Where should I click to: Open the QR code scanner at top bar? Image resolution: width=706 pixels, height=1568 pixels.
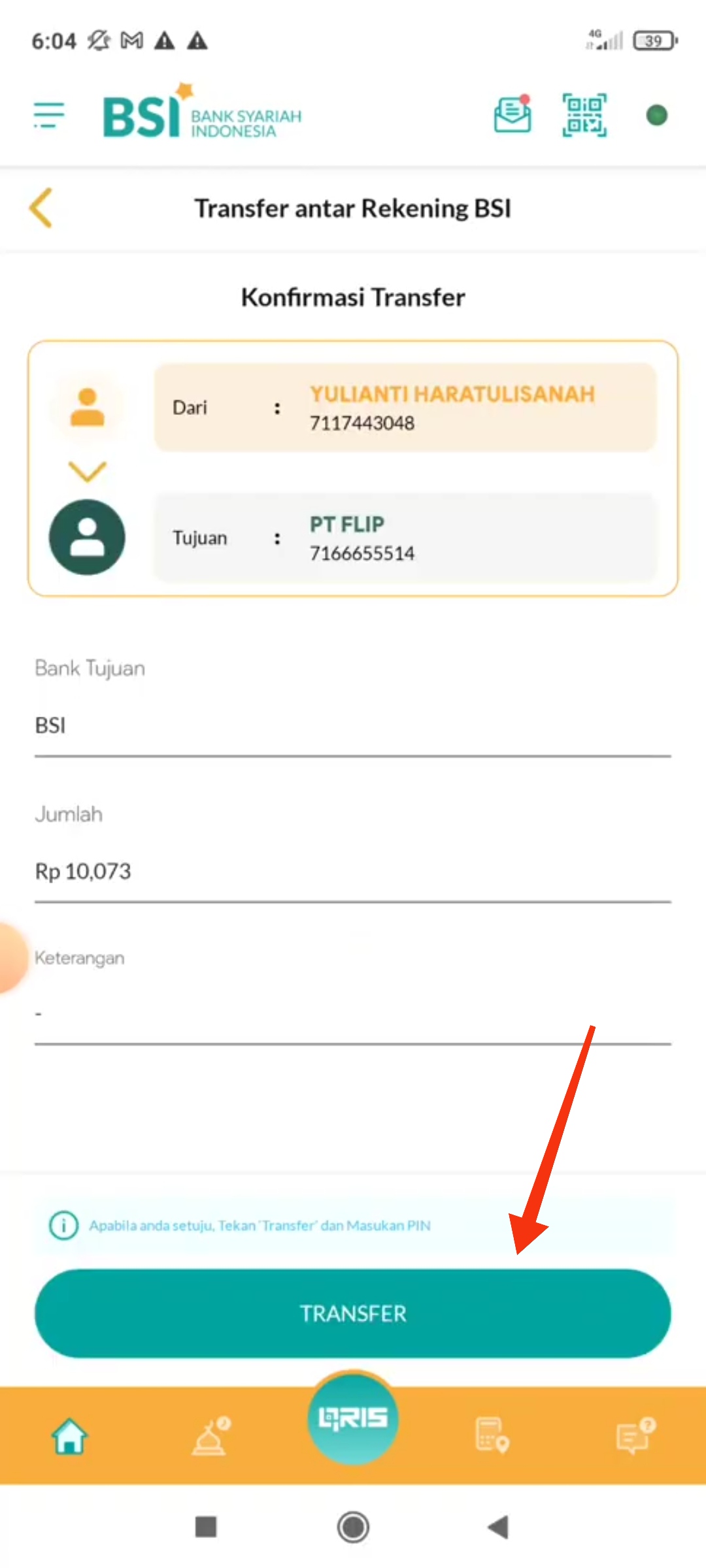(x=584, y=114)
